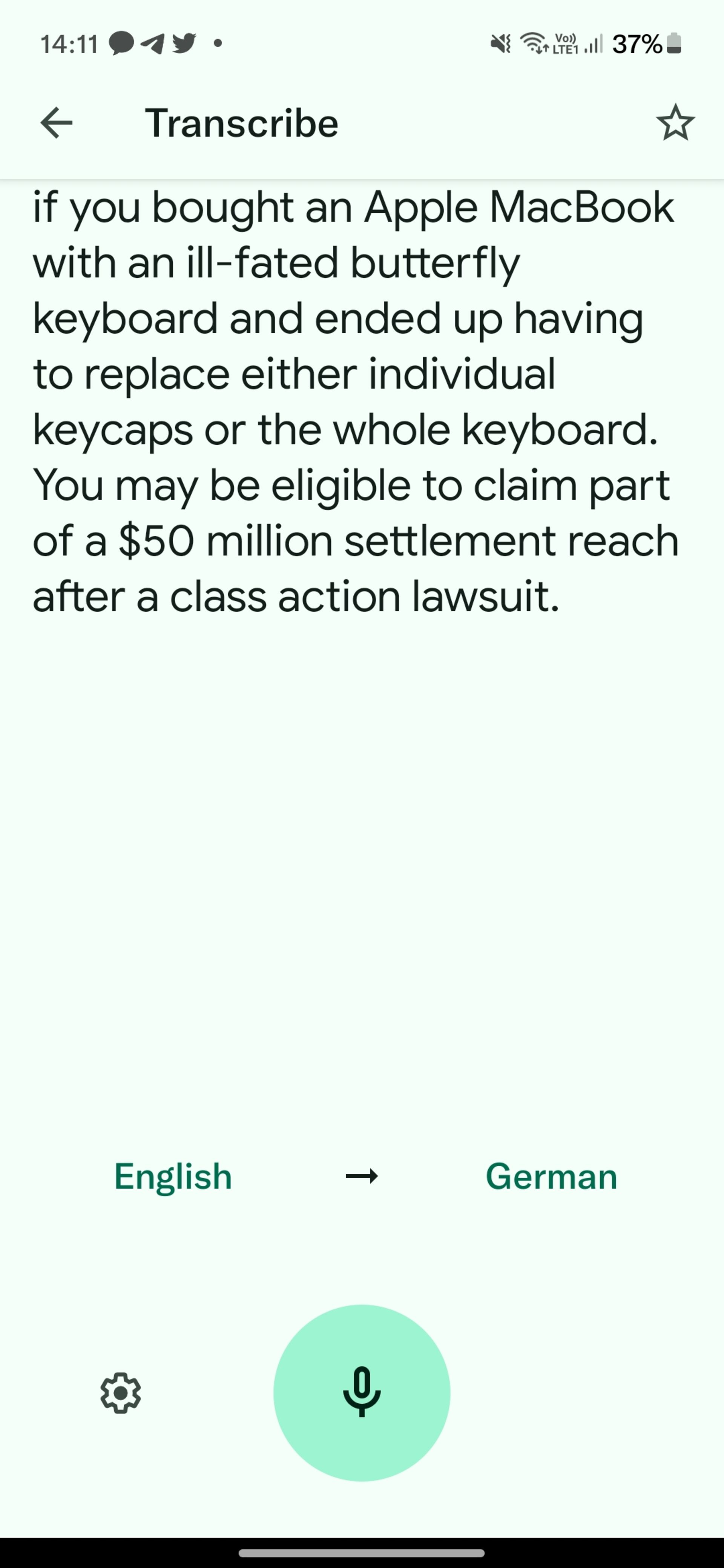Change the source language English
Viewport: 724px width, 1568px height.
173,1176
